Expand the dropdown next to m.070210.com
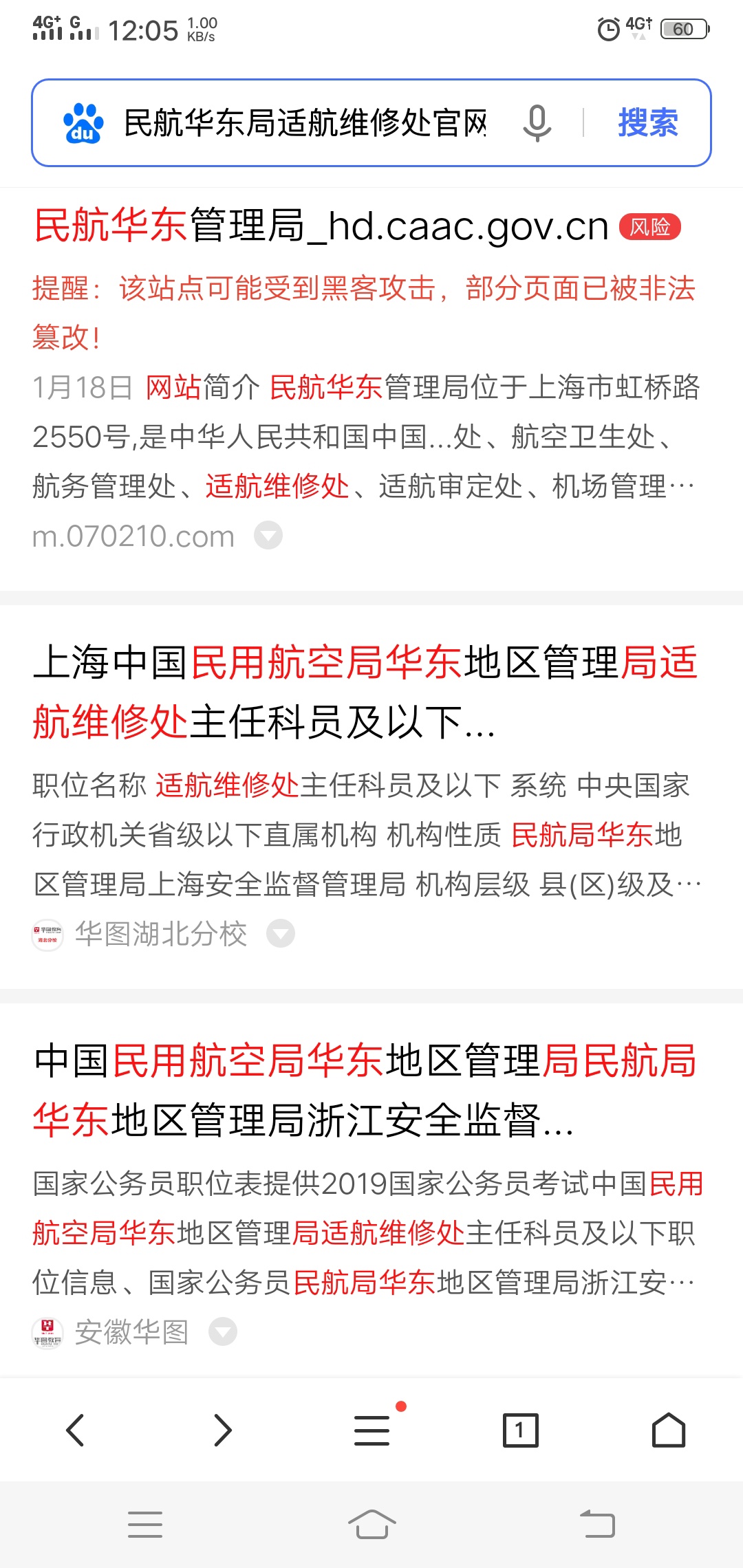 click(268, 536)
